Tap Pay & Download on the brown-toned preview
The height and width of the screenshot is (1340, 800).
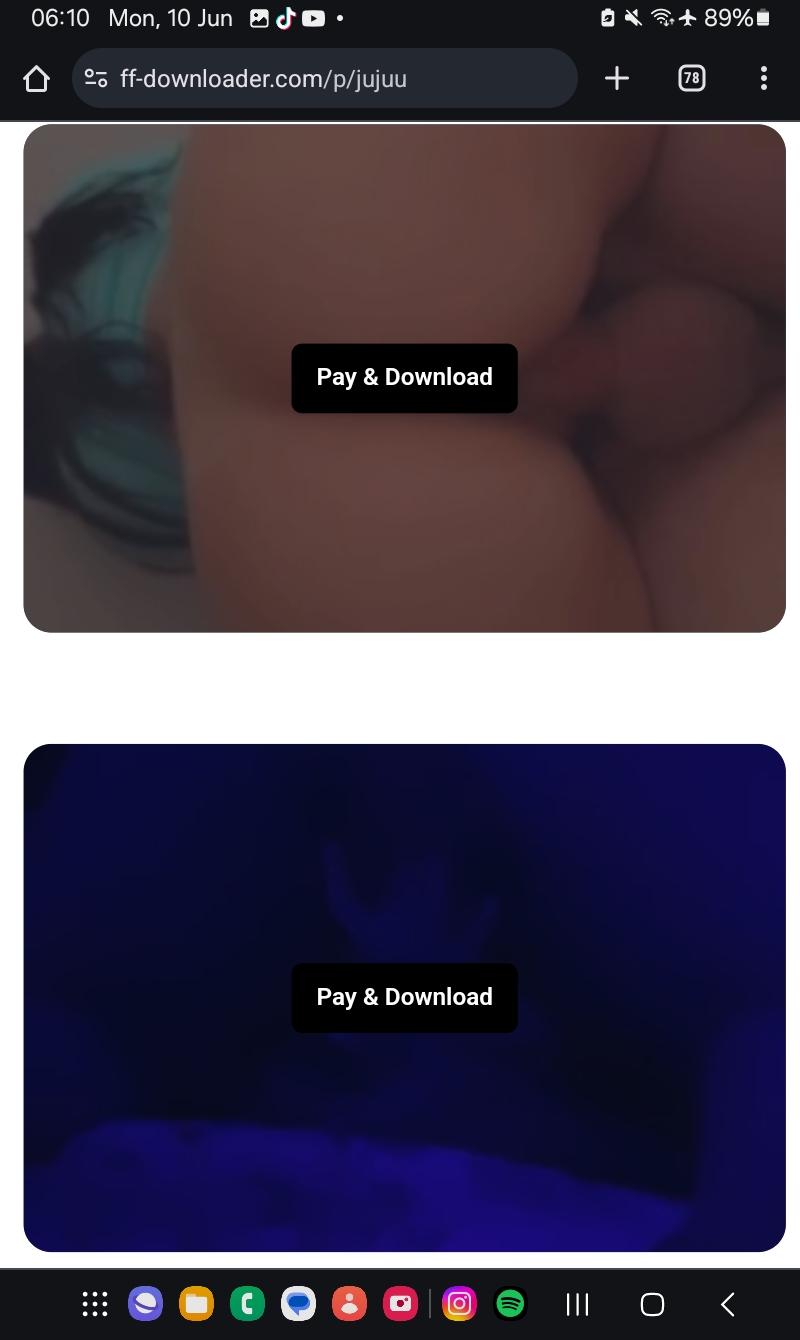coord(404,378)
